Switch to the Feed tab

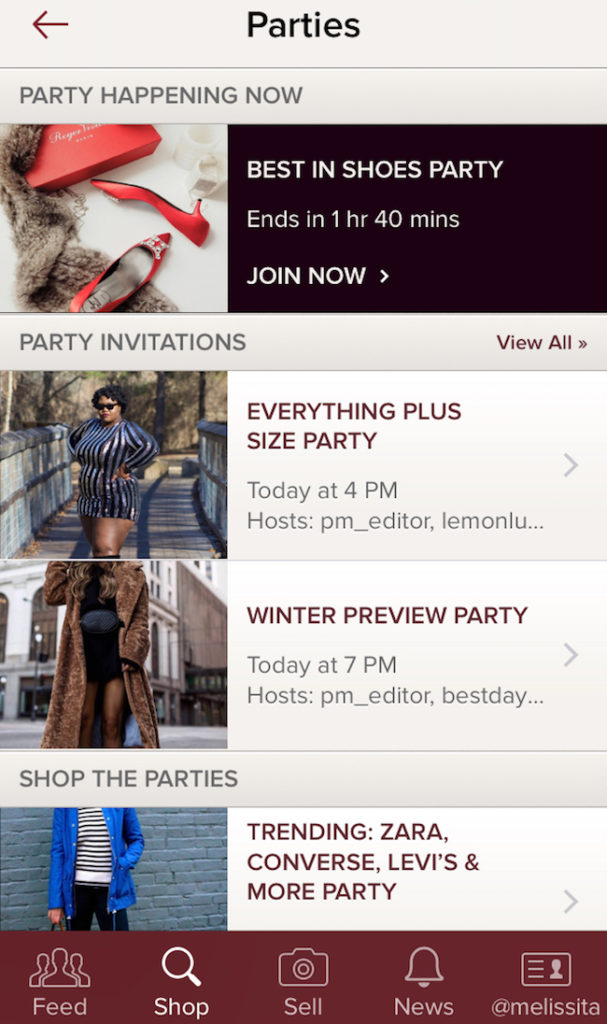click(59, 980)
